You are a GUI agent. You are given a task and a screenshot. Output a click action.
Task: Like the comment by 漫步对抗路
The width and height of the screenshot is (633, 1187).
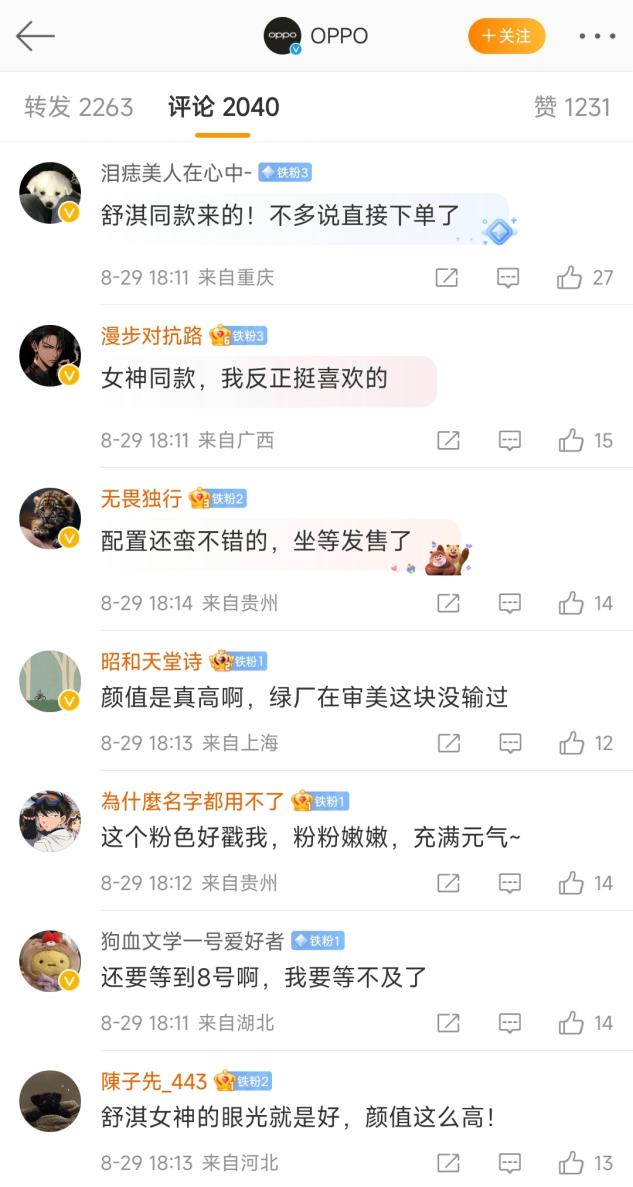pos(571,440)
